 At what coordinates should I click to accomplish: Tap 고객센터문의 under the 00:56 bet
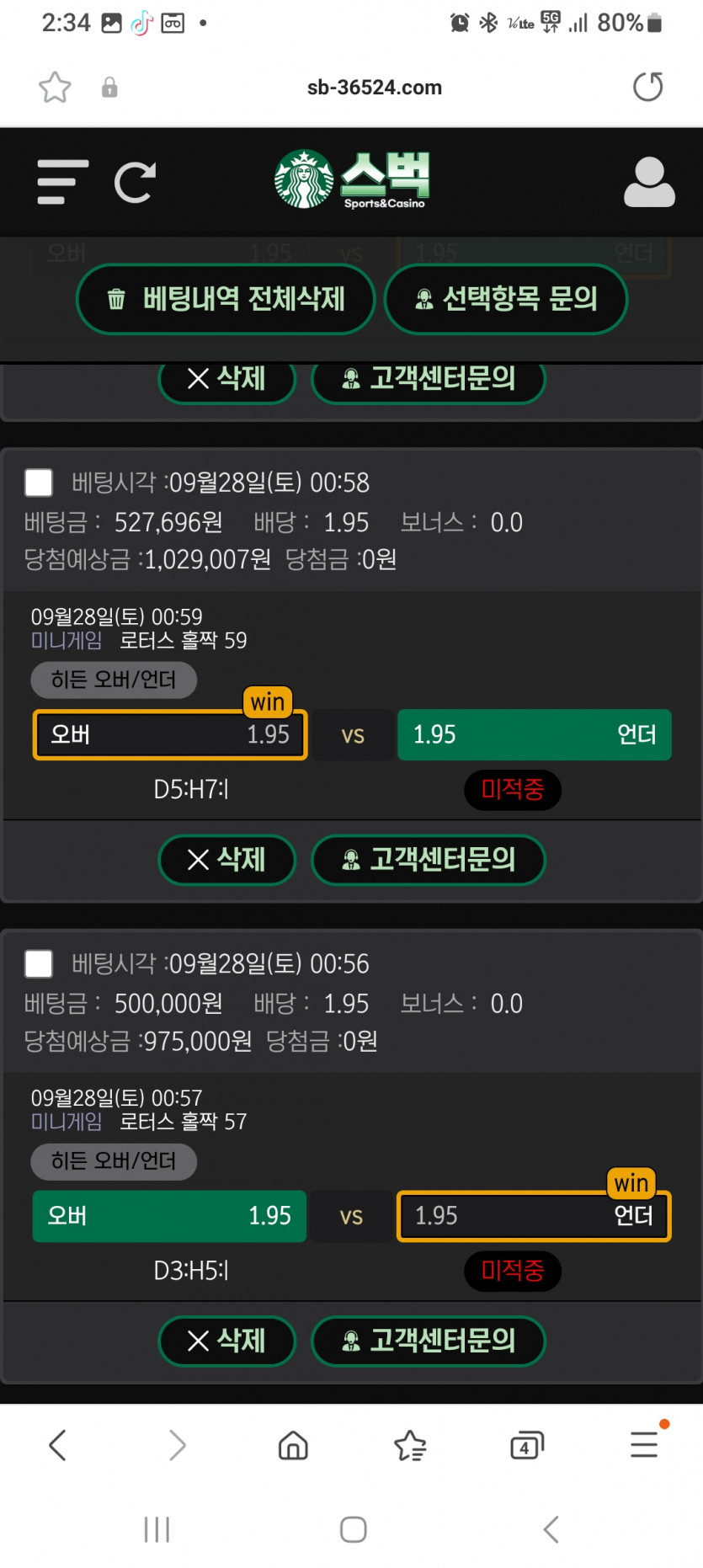(429, 1341)
